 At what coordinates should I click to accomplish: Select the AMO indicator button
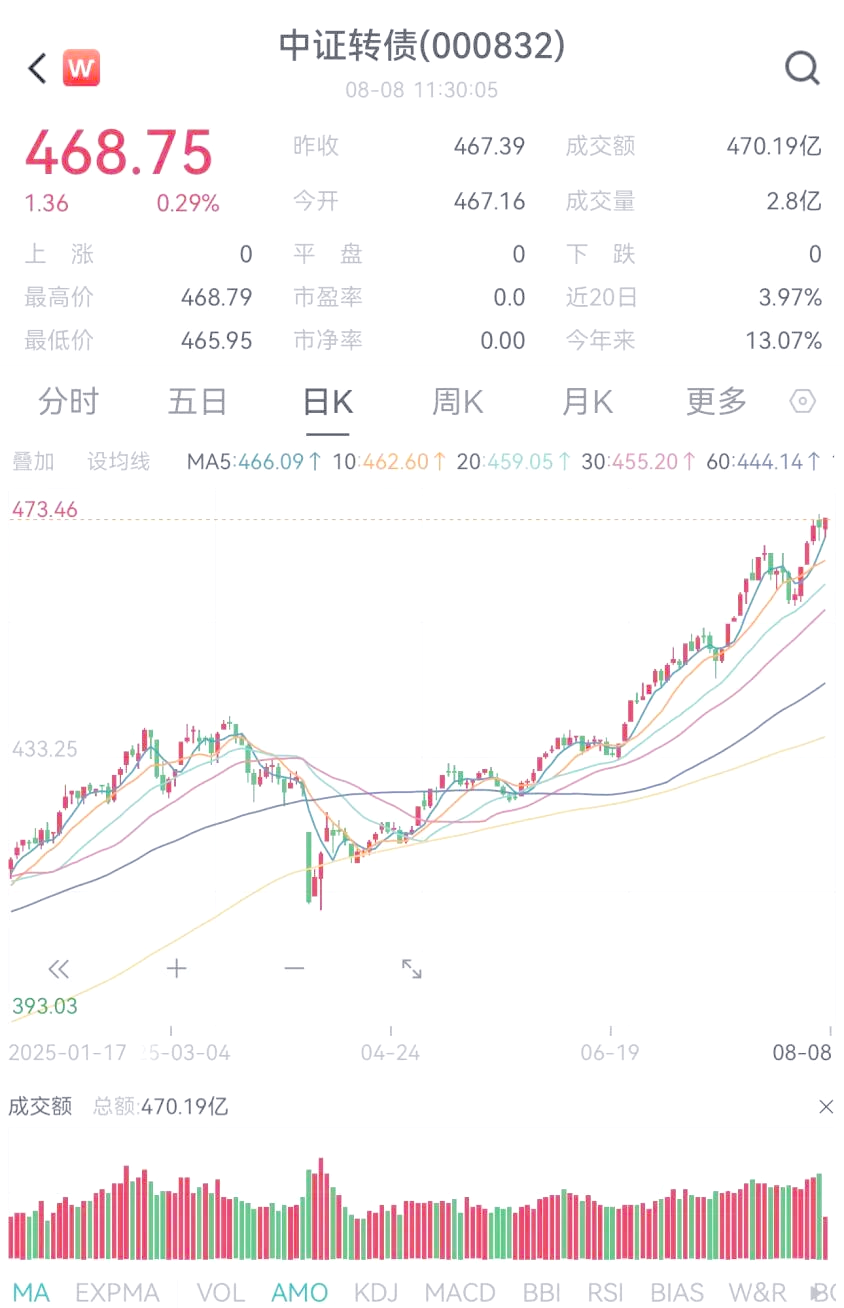tap(299, 1292)
